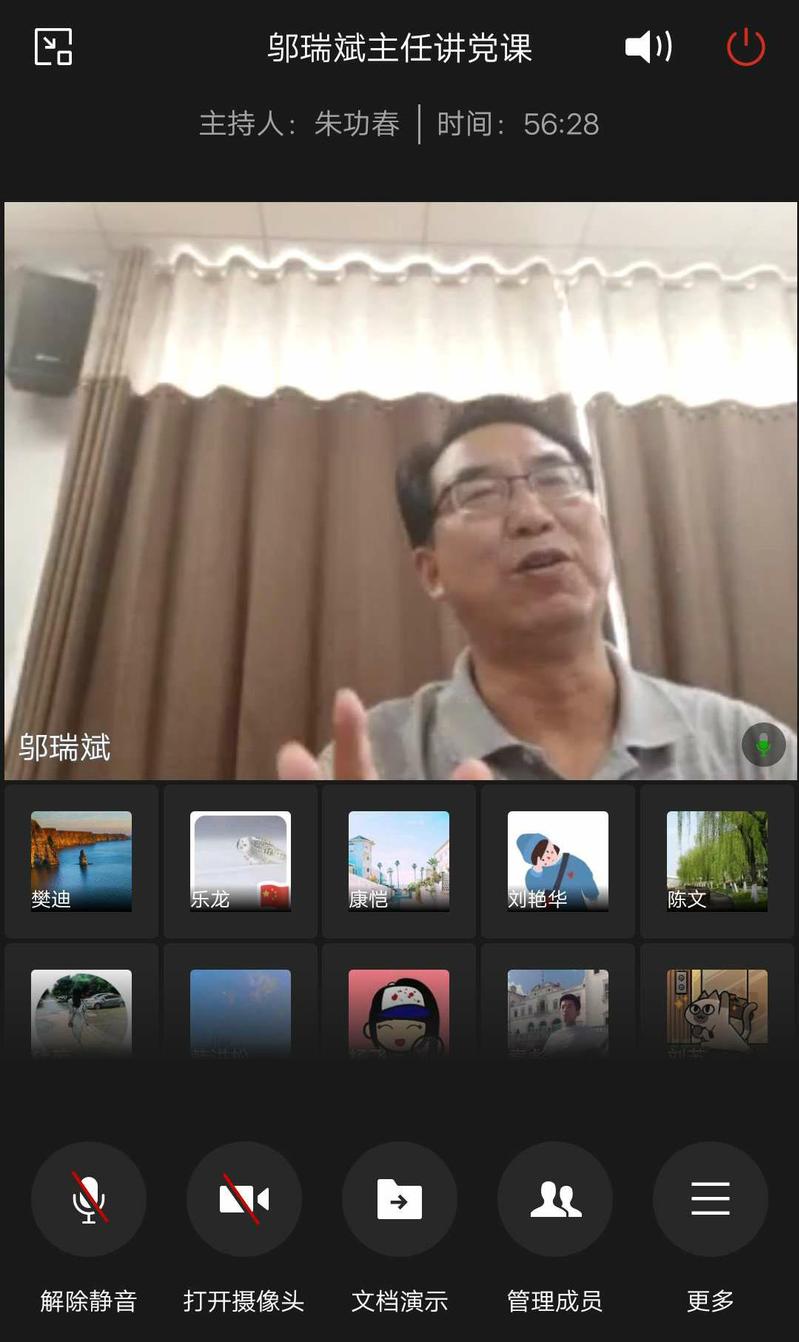Select participant tile 陈文

[717, 861]
